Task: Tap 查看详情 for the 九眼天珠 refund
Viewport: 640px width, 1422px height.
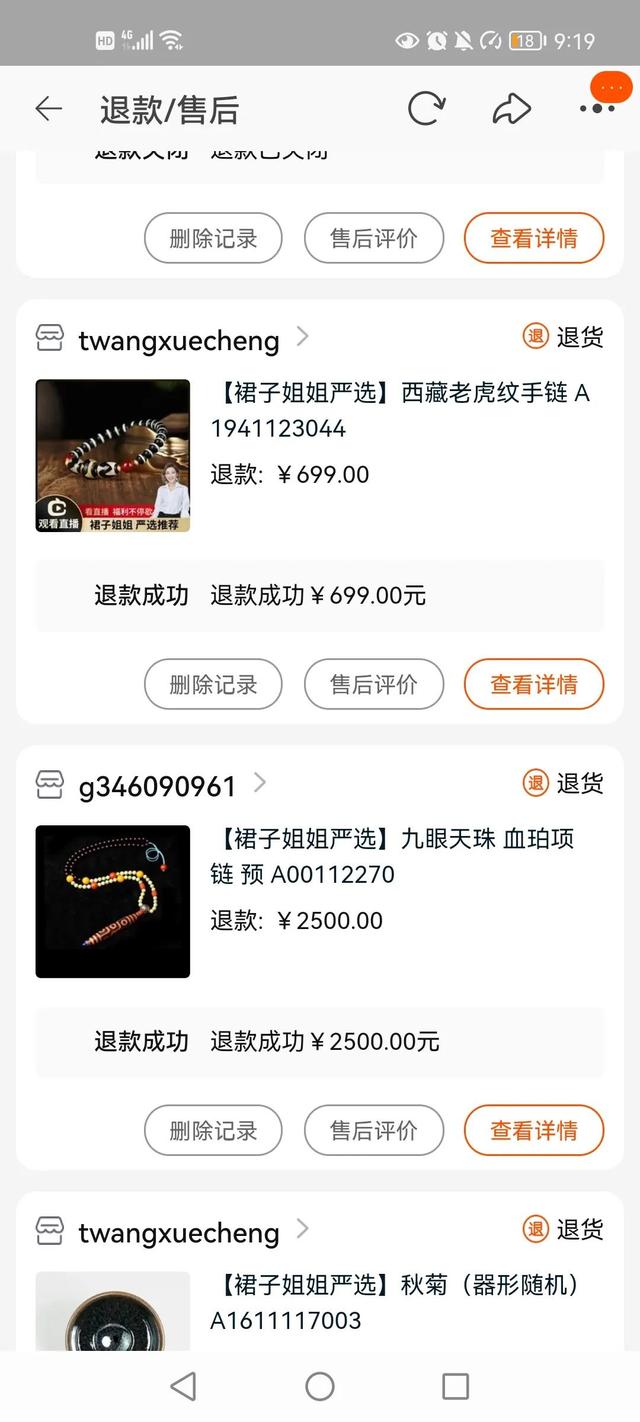Action: tap(534, 1131)
